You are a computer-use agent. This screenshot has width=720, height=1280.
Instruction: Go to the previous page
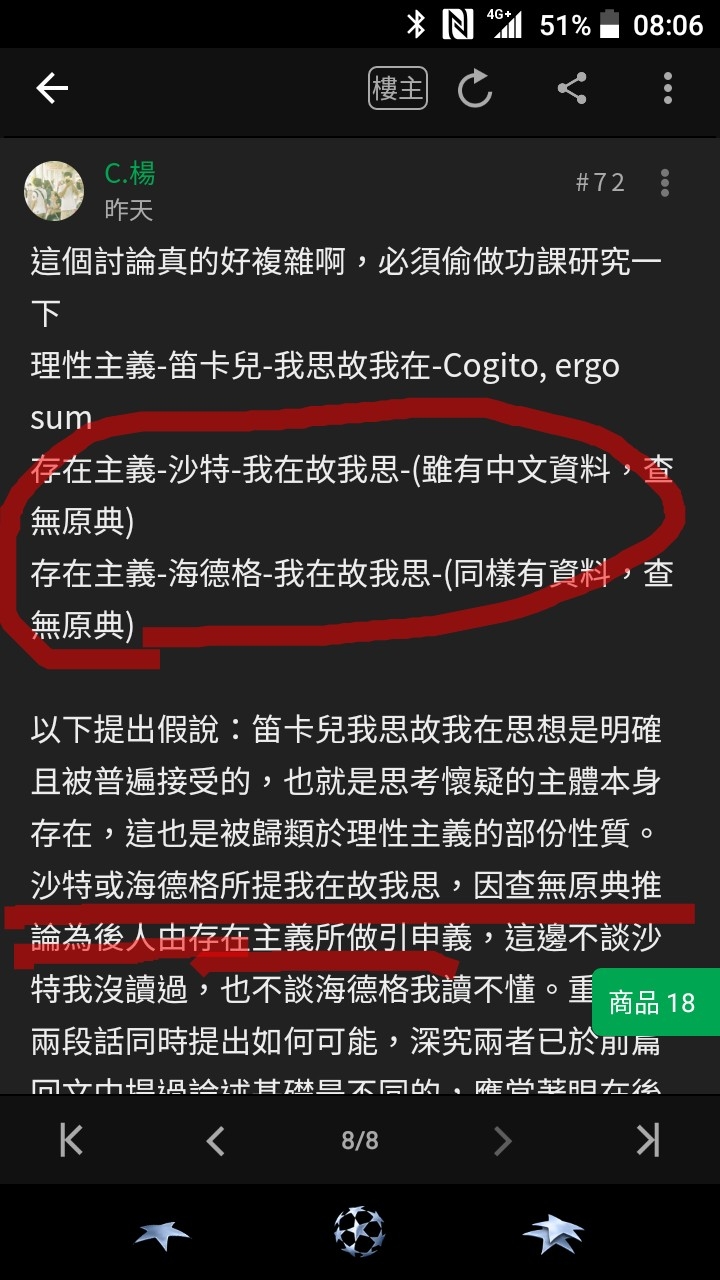coord(215,1139)
